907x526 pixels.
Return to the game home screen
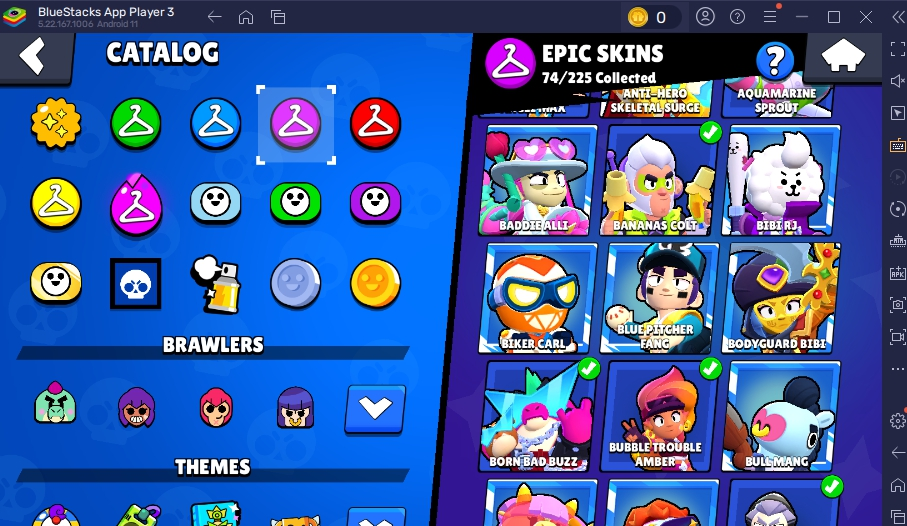[x=842, y=58]
